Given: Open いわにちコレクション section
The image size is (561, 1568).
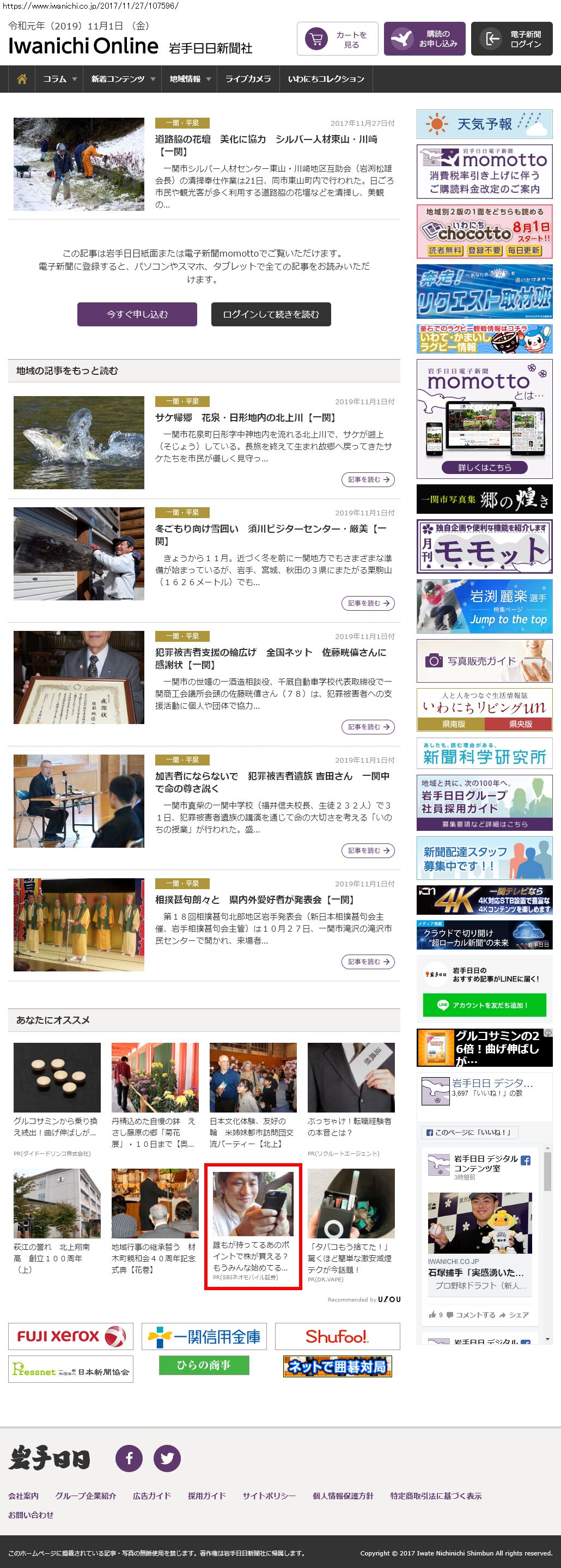Looking at the screenshot, I should pyautogui.click(x=326, y=79).
